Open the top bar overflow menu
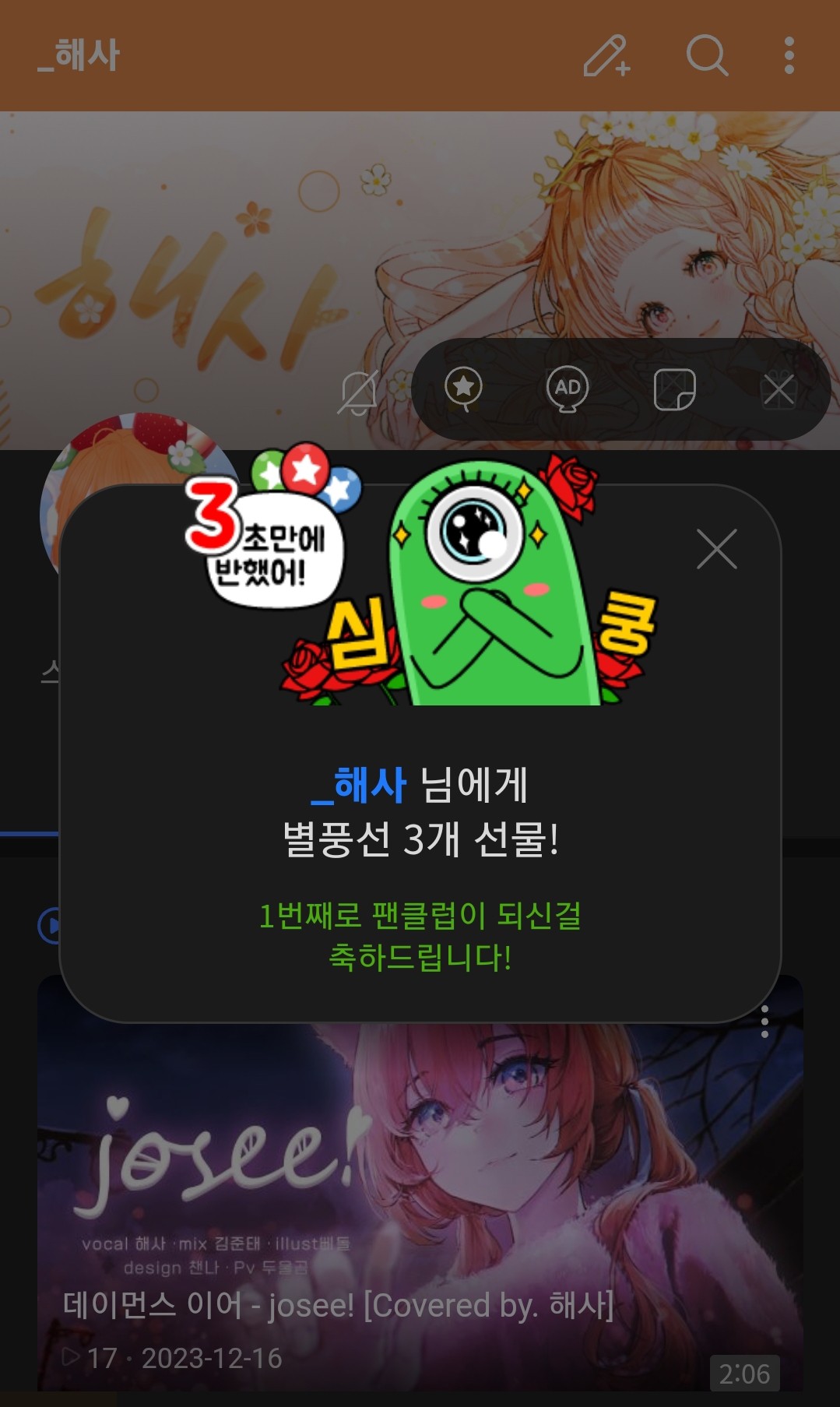Image resolution: width=840 pixels, height=1407 pixels. pos(789,55)
